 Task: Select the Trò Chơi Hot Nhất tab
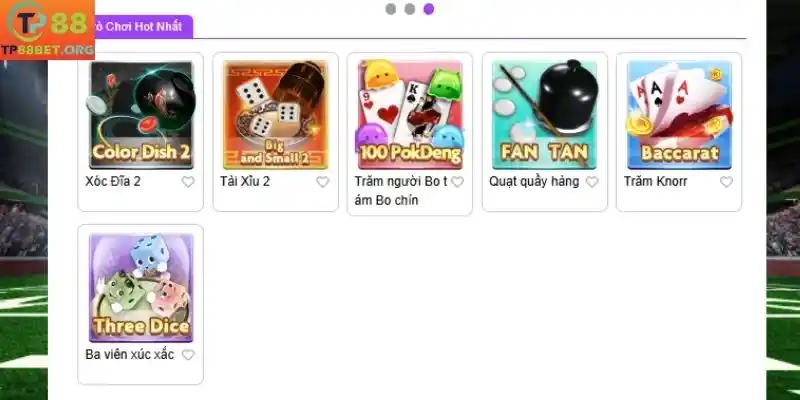[140, 26]
